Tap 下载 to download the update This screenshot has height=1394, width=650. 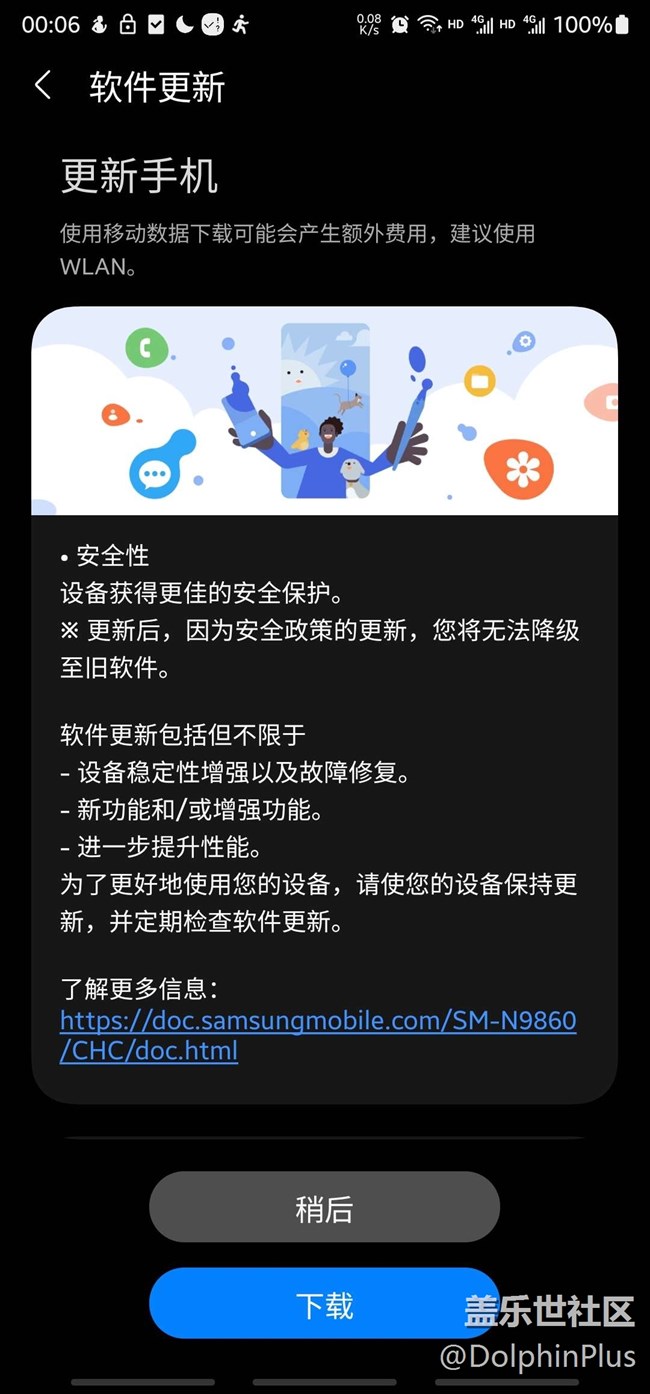324,1303
